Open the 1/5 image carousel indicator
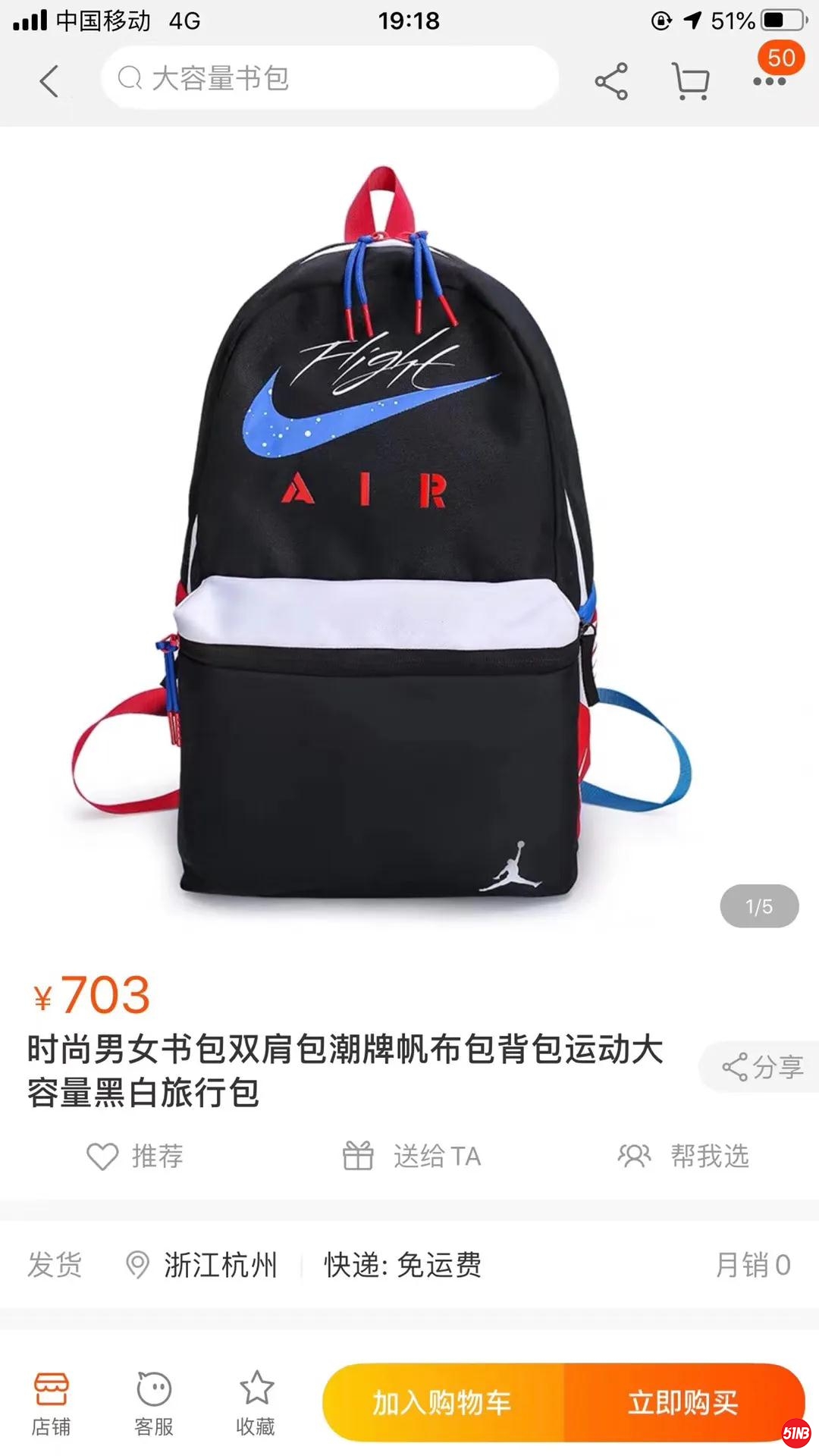The height and width of the screenshot is (1456, 819). tap(758, 904)
